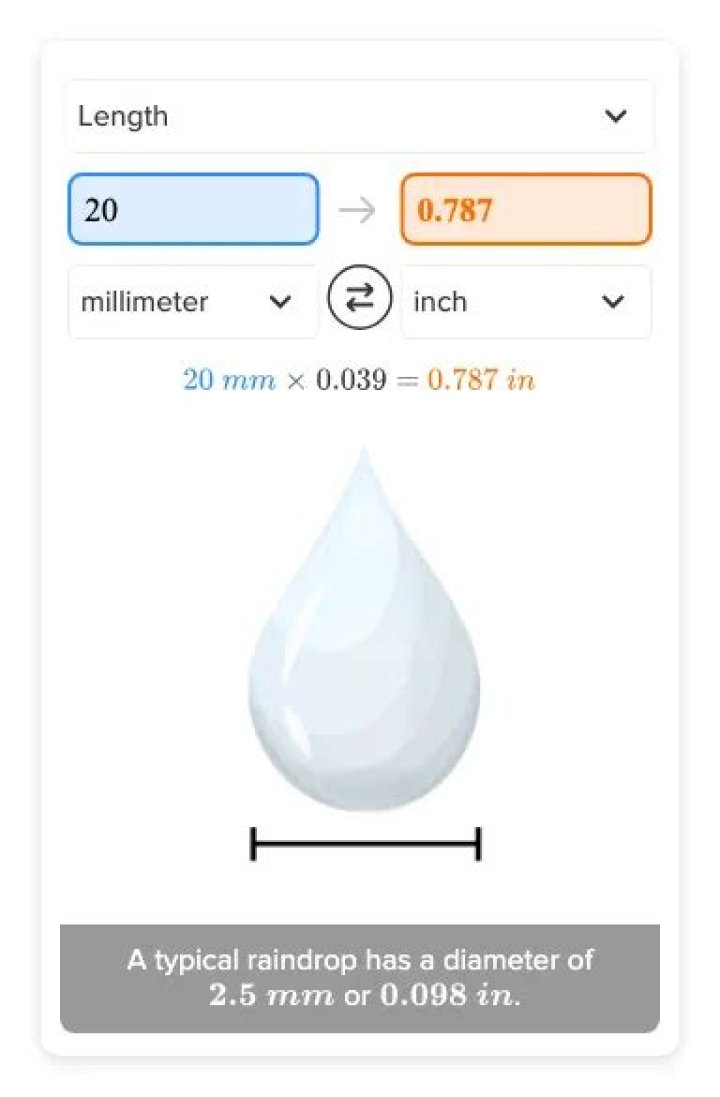
Task: Open the Length measurement category selector
Action: click(x=358, y=116)
